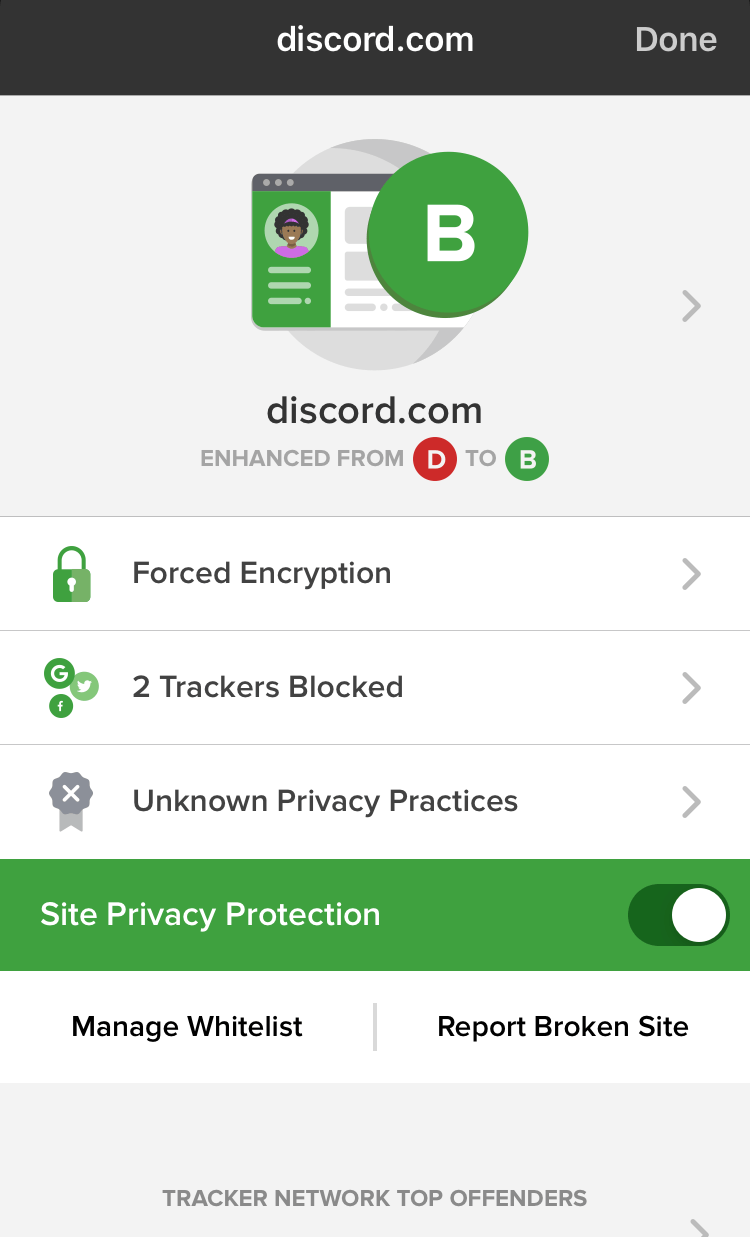Viewport: 750px width, 1237px height.
Task: Open Unknown Privacy Practices details
Action: (x=375, y=802)
